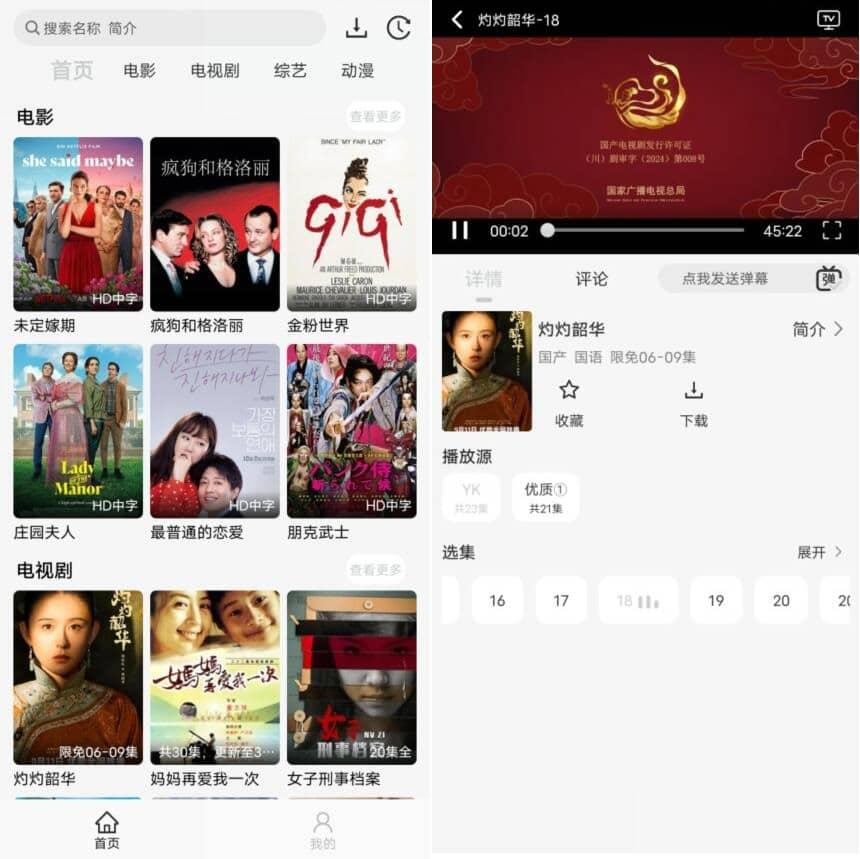Open the drama 妈妈再爱我一次

[215, 678]
